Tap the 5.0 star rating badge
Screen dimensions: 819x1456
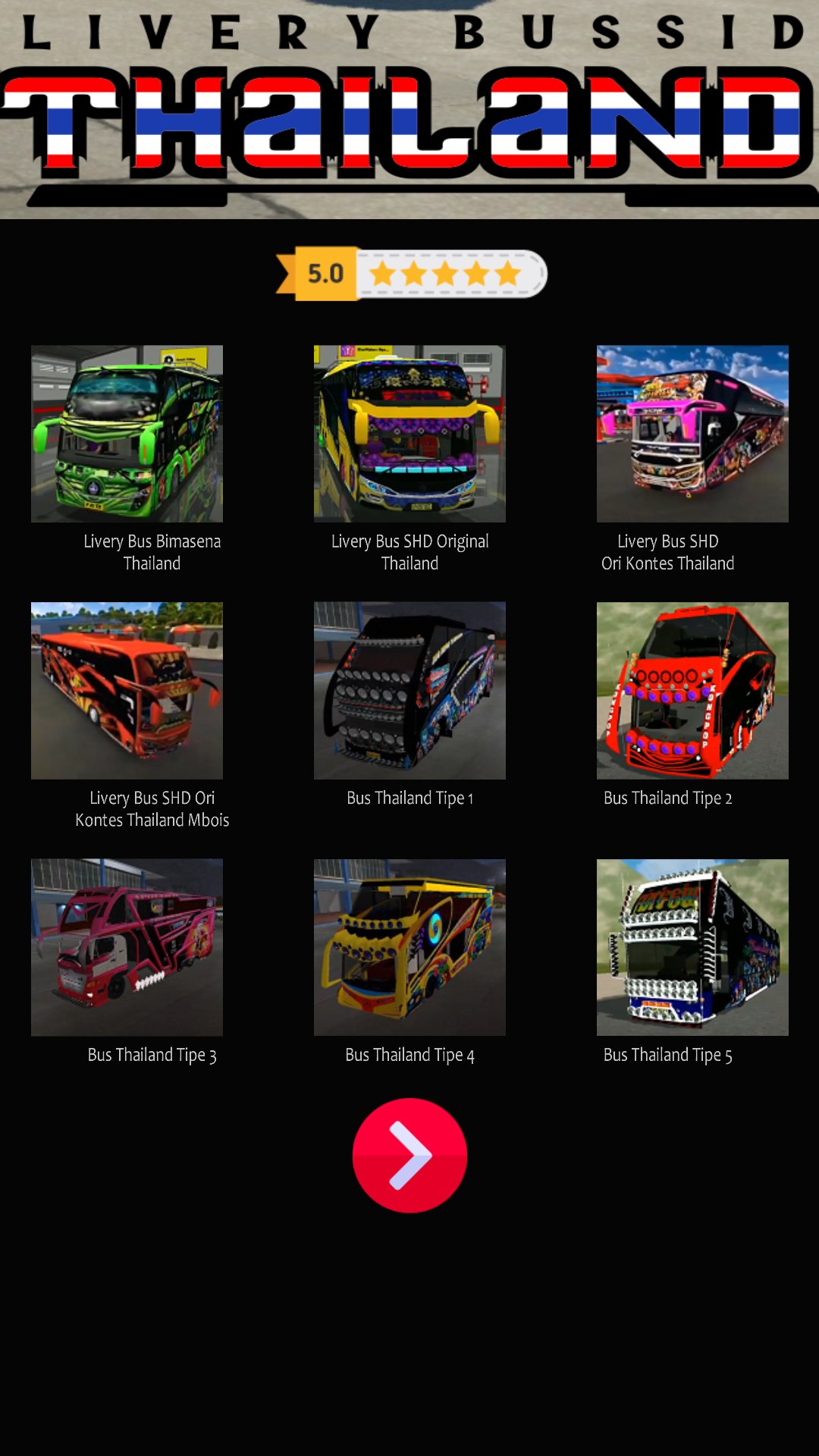point(412,274)
